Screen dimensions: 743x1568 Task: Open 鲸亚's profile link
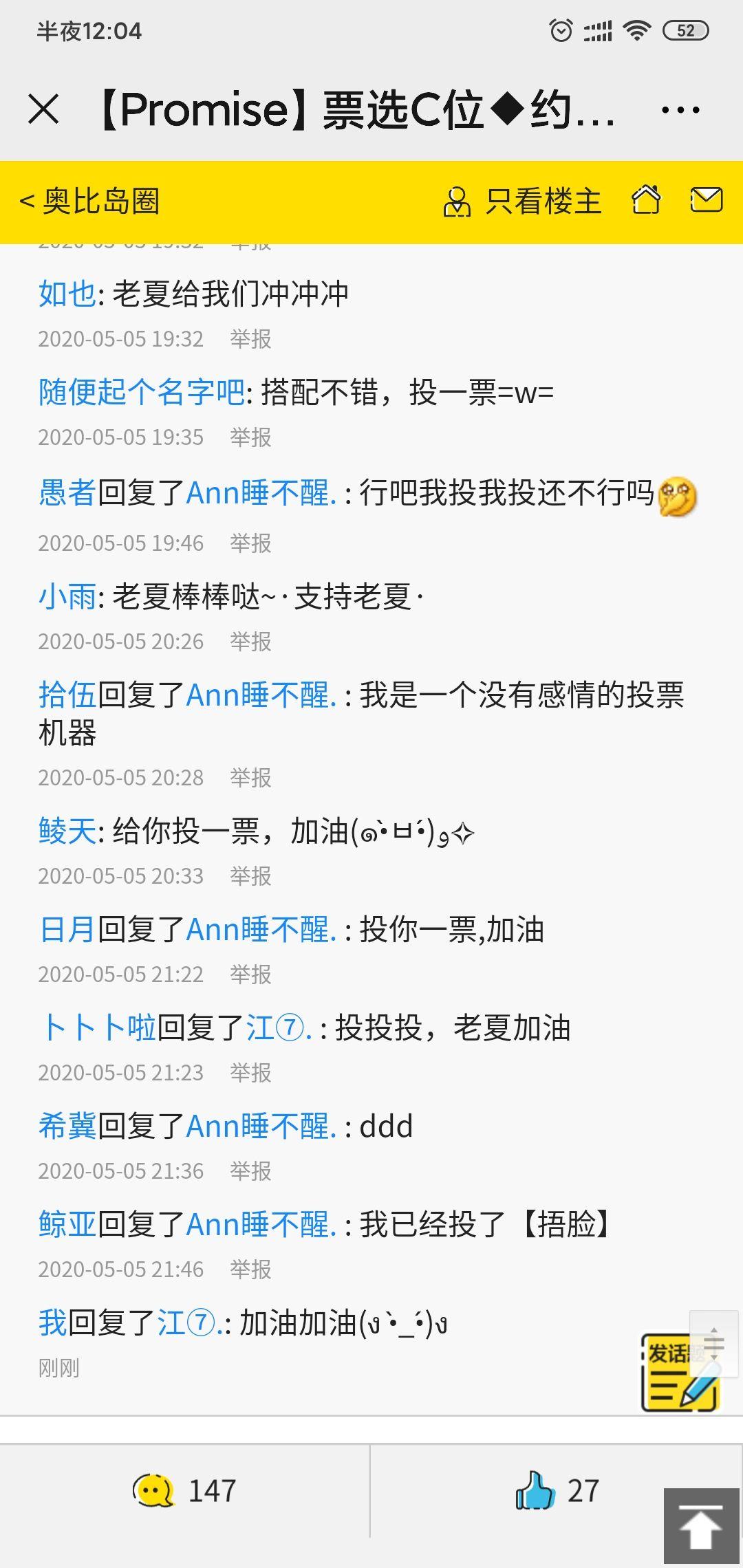(x=67, y=1225)
